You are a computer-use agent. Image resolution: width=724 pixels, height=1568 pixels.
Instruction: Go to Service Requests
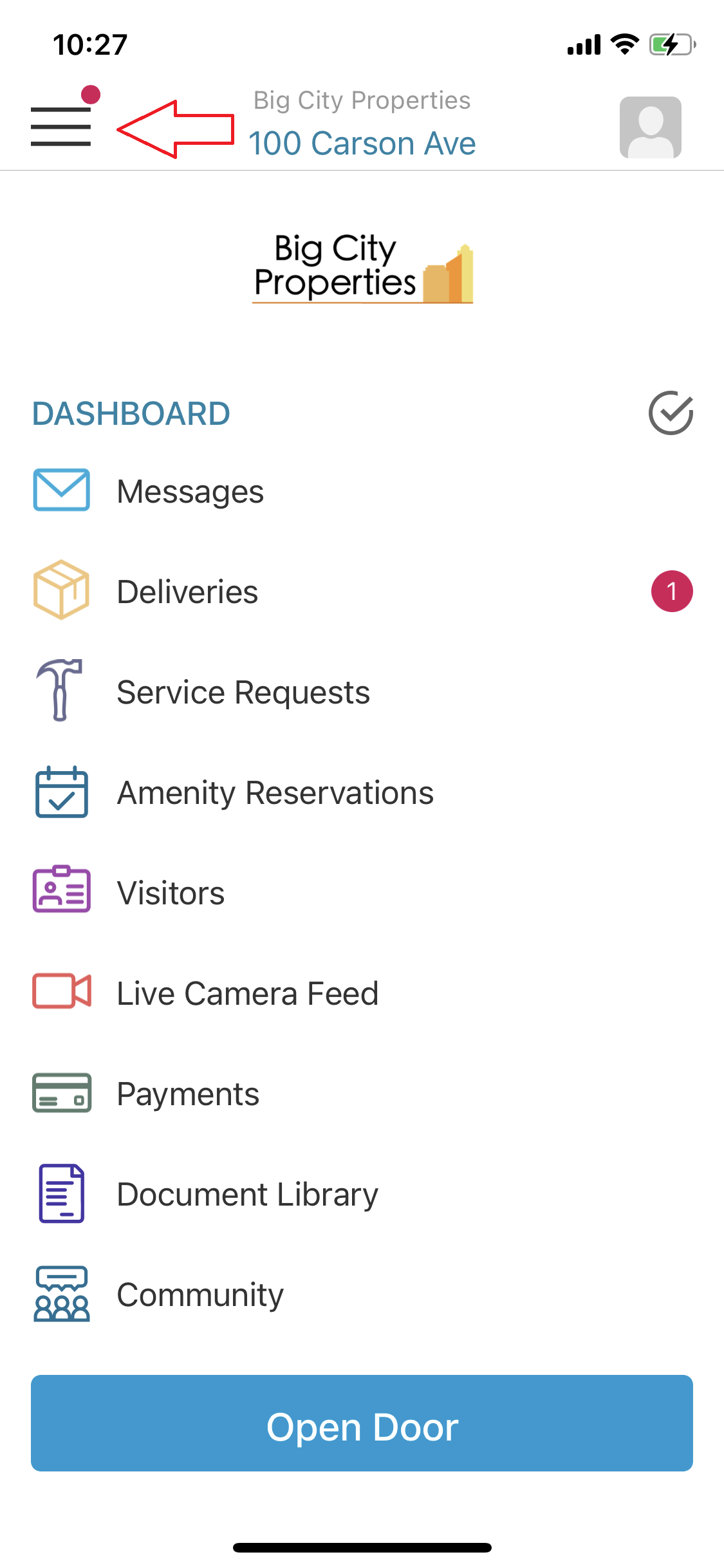pos(243,693)
